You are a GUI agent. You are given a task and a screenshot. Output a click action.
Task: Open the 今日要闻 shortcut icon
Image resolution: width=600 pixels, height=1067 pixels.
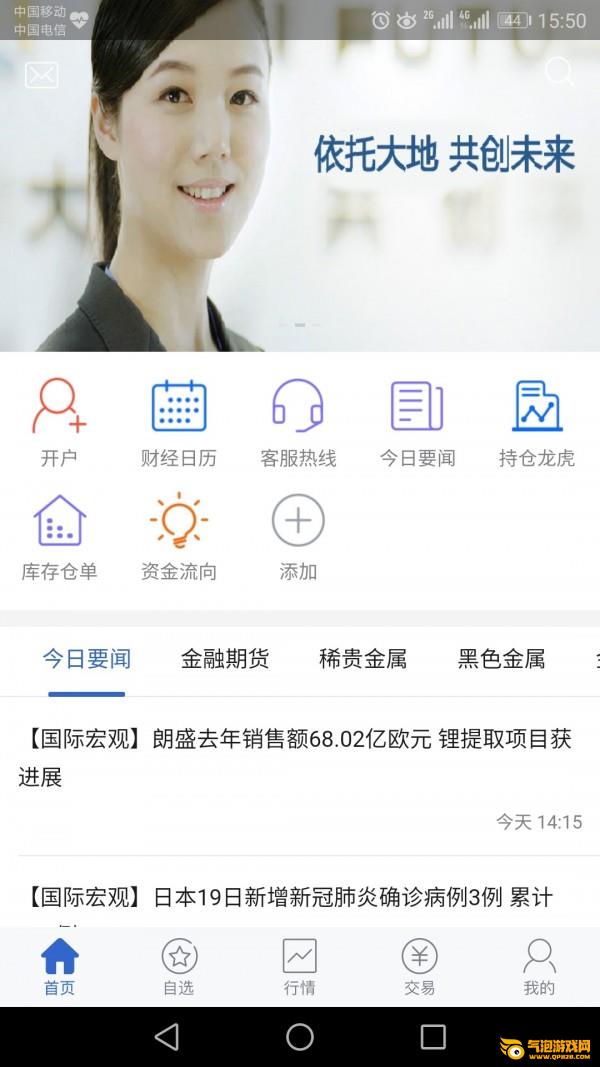click(x=417, y=422)
